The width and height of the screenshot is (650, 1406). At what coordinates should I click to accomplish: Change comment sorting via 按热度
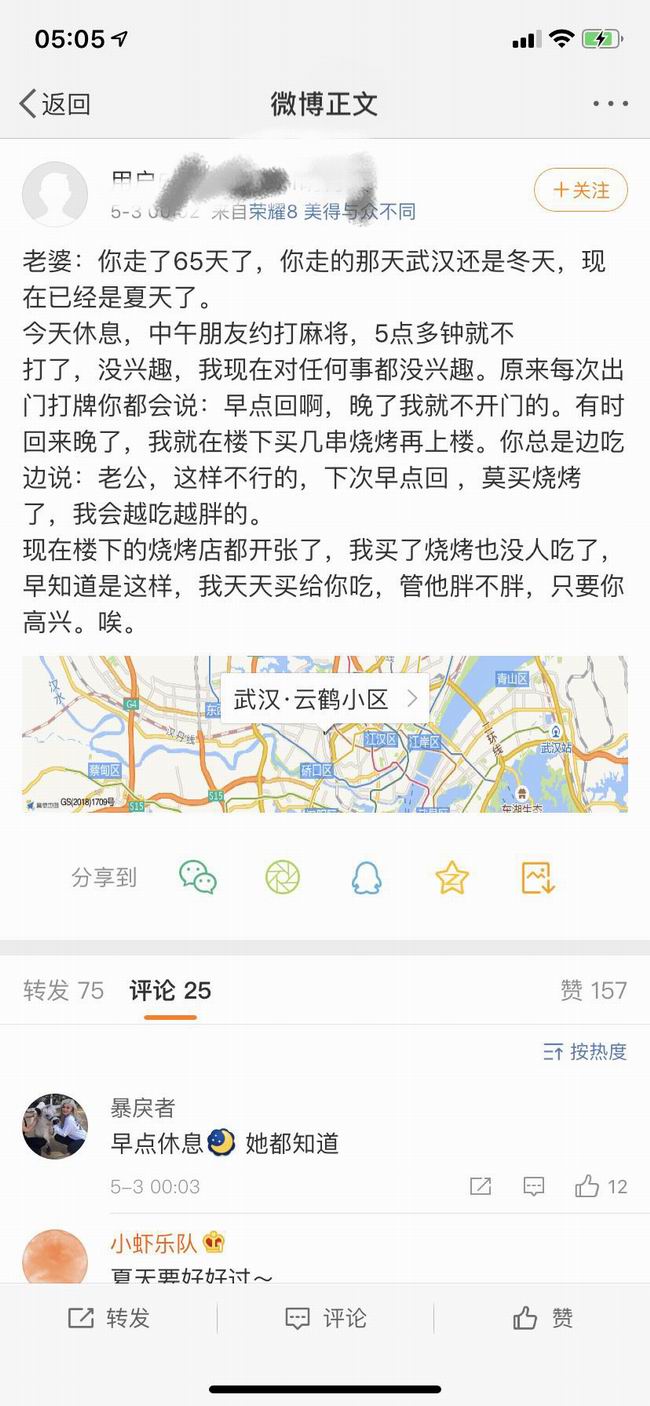click(x=585, y=1051)
